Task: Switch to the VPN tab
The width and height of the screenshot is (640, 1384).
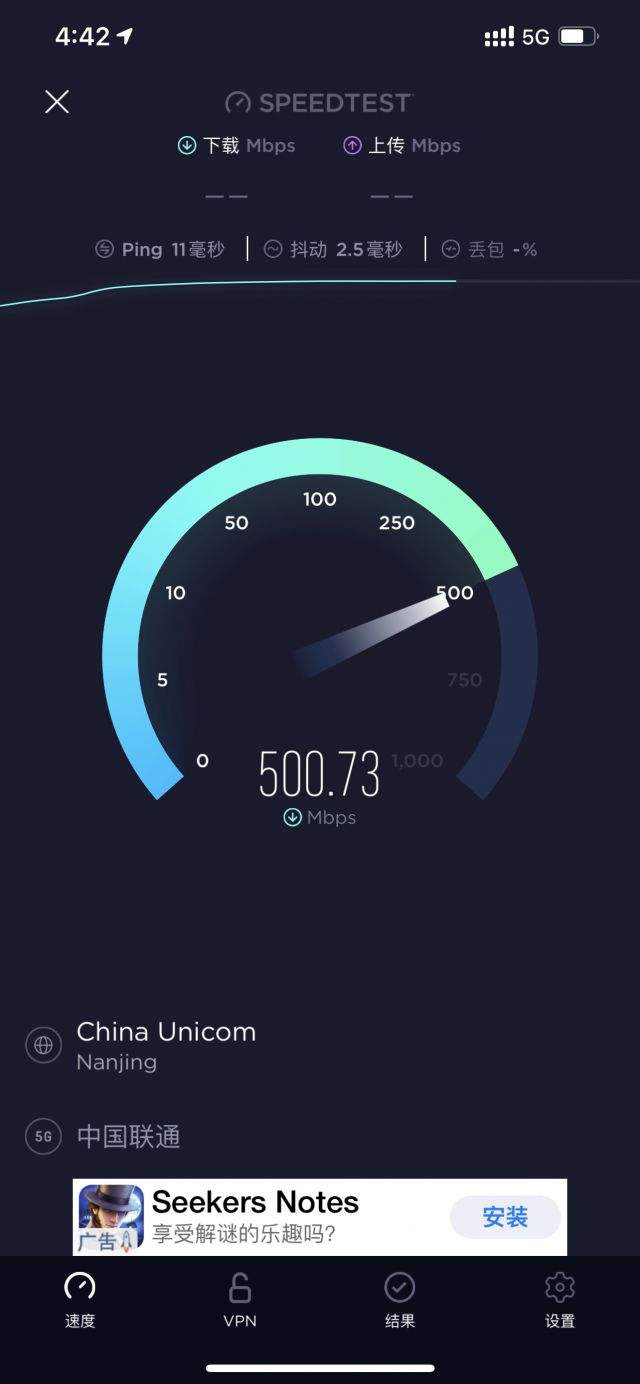Action: click(240, 1299)
